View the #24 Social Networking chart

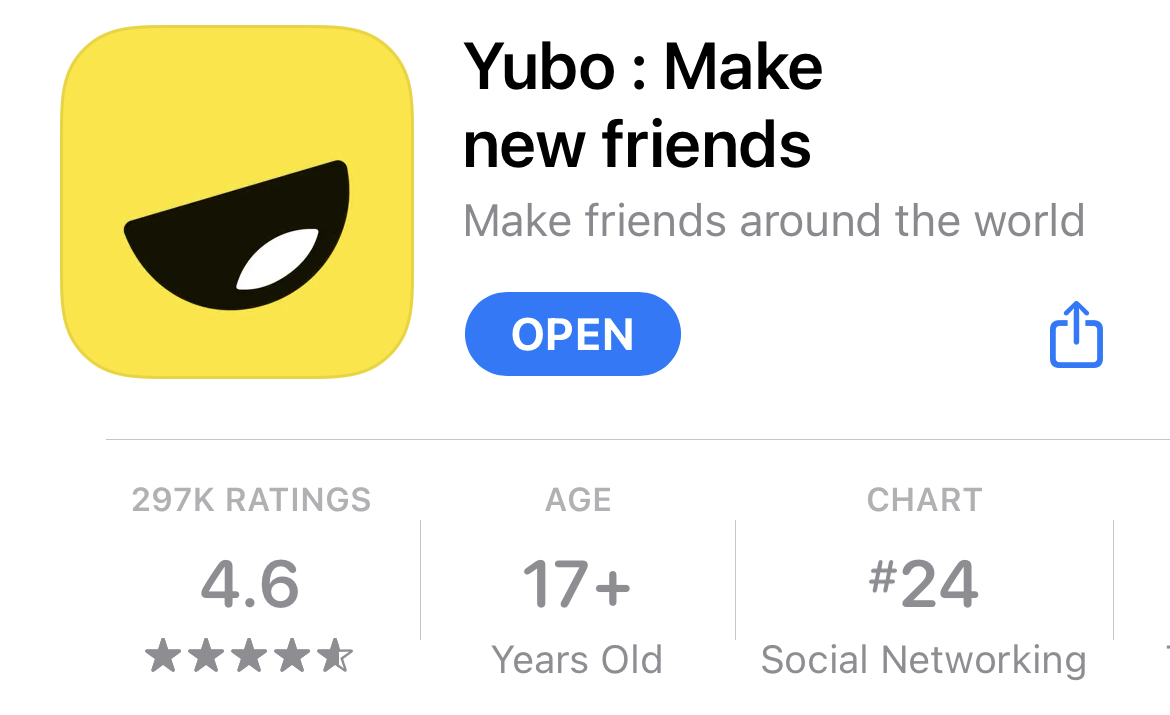click(x=923, y=584)
